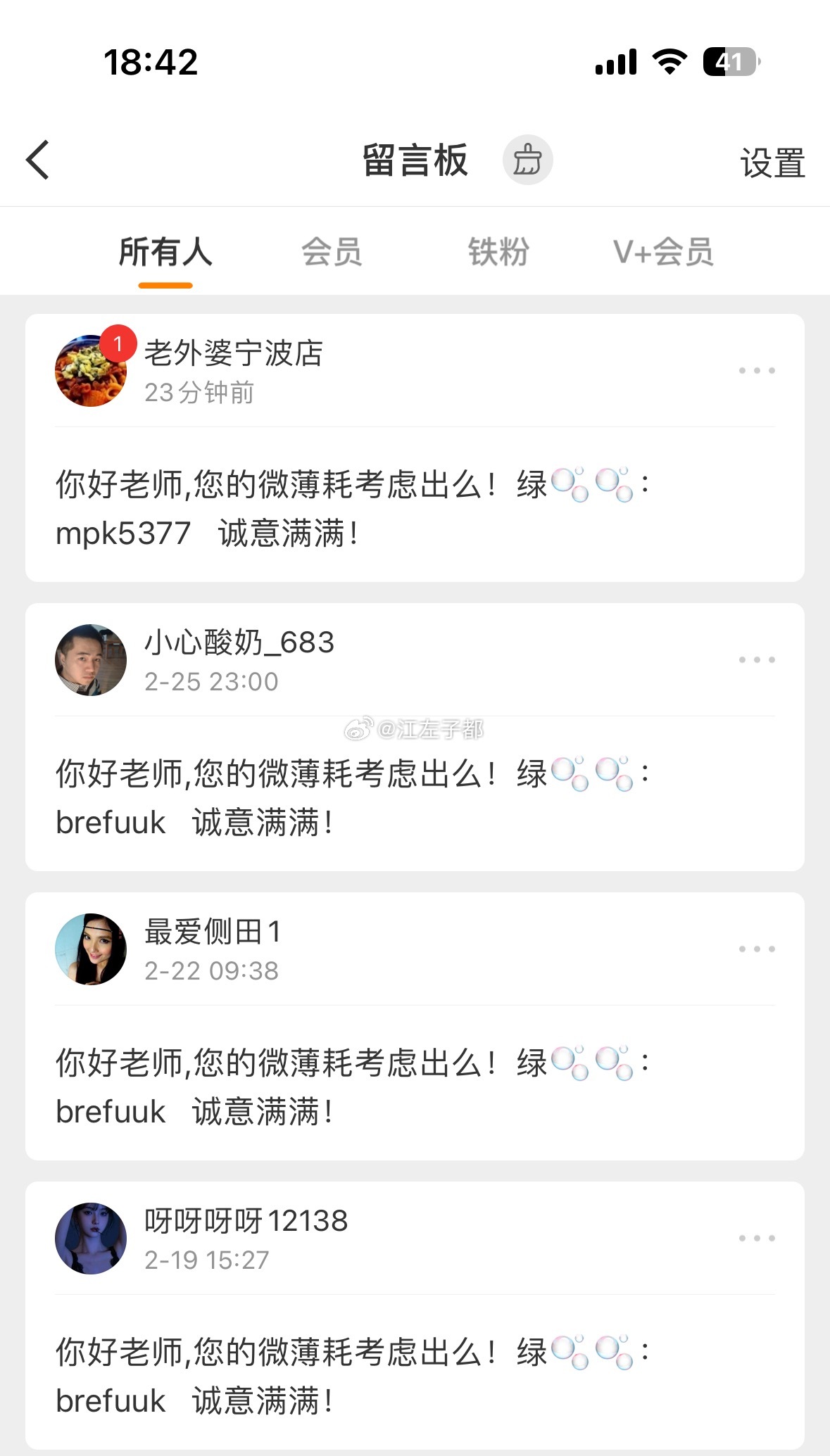830x1456 pixels.
Task: Open 最爱侧田1's profile avatar
Action: click(91, 949)
